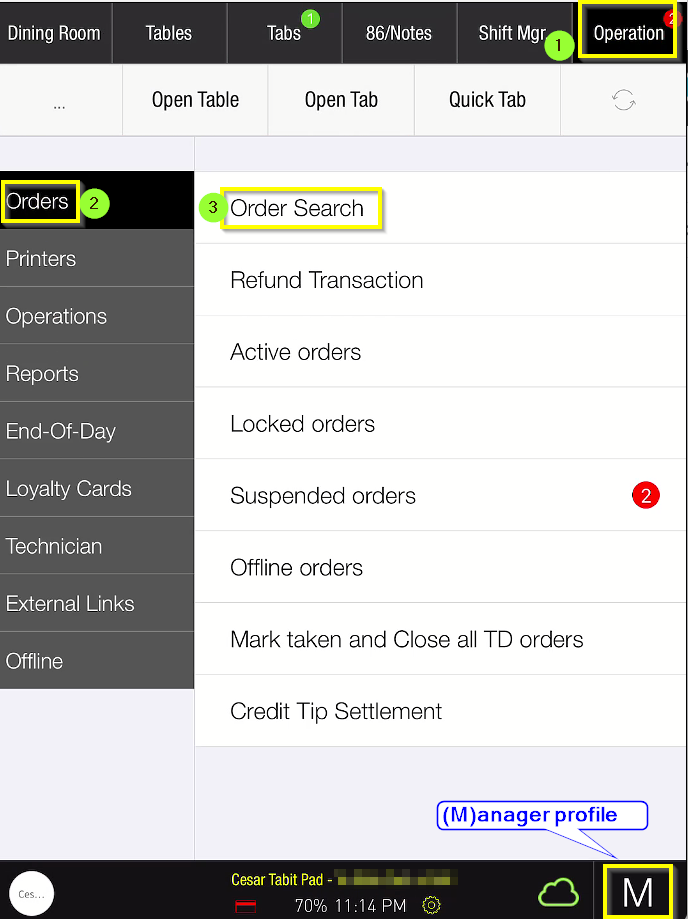Open the Loyalty Cards section
The height and width of the screenshot is (919, 688).
coord(96,489)
